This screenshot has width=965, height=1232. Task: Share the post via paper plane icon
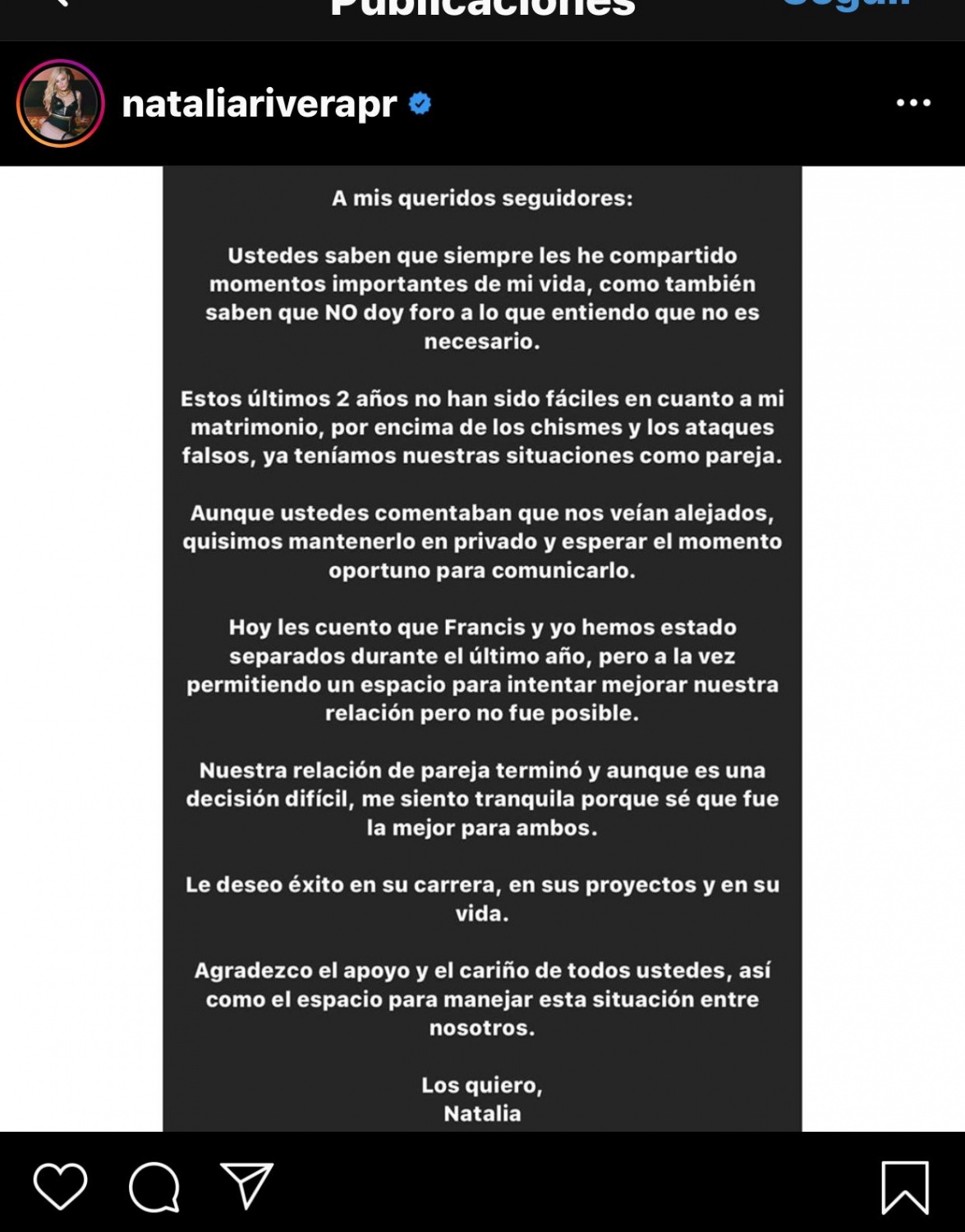[x=246, y=1186]
